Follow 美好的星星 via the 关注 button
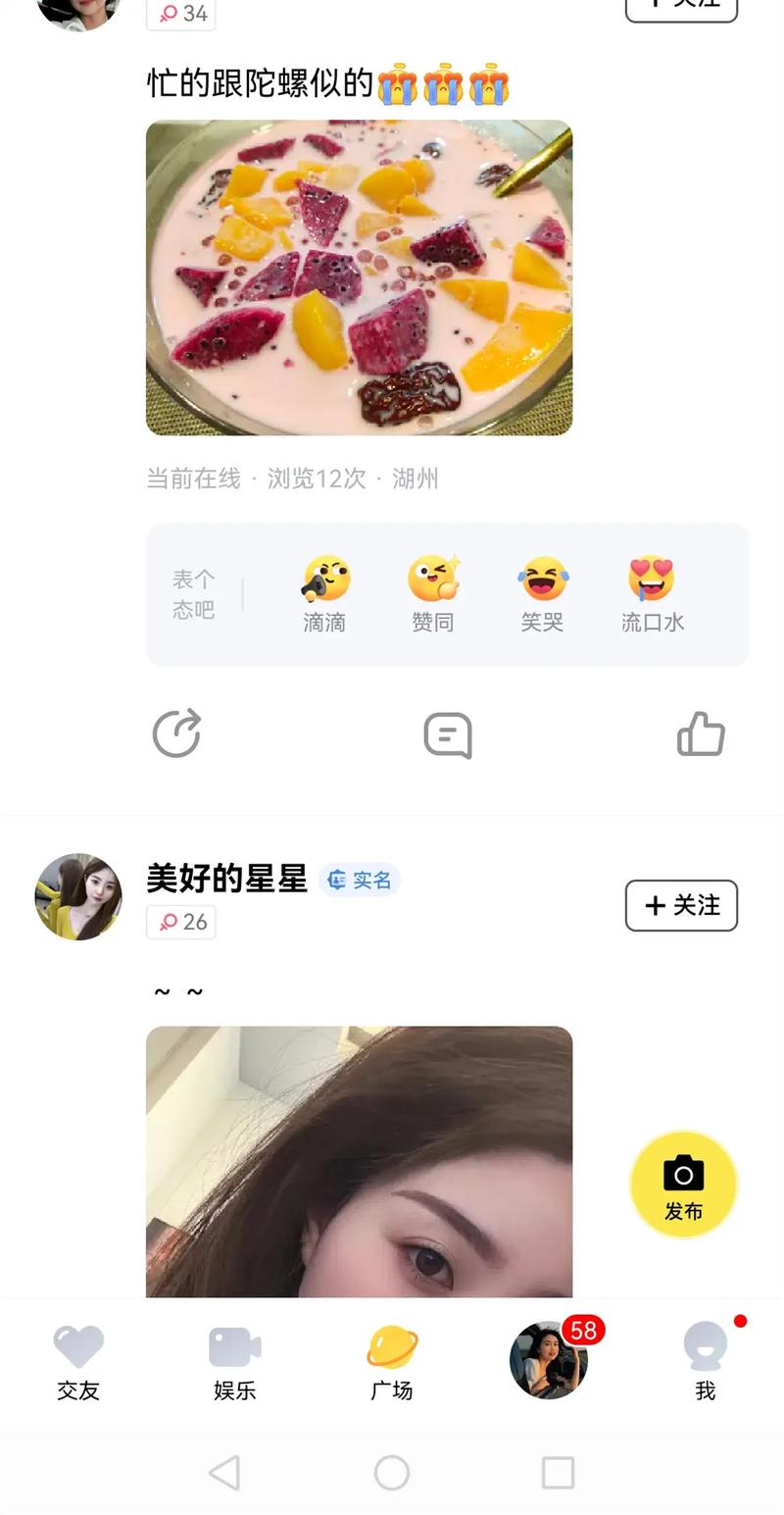This screenshot has width=784, height=1515. click(681, 906)
